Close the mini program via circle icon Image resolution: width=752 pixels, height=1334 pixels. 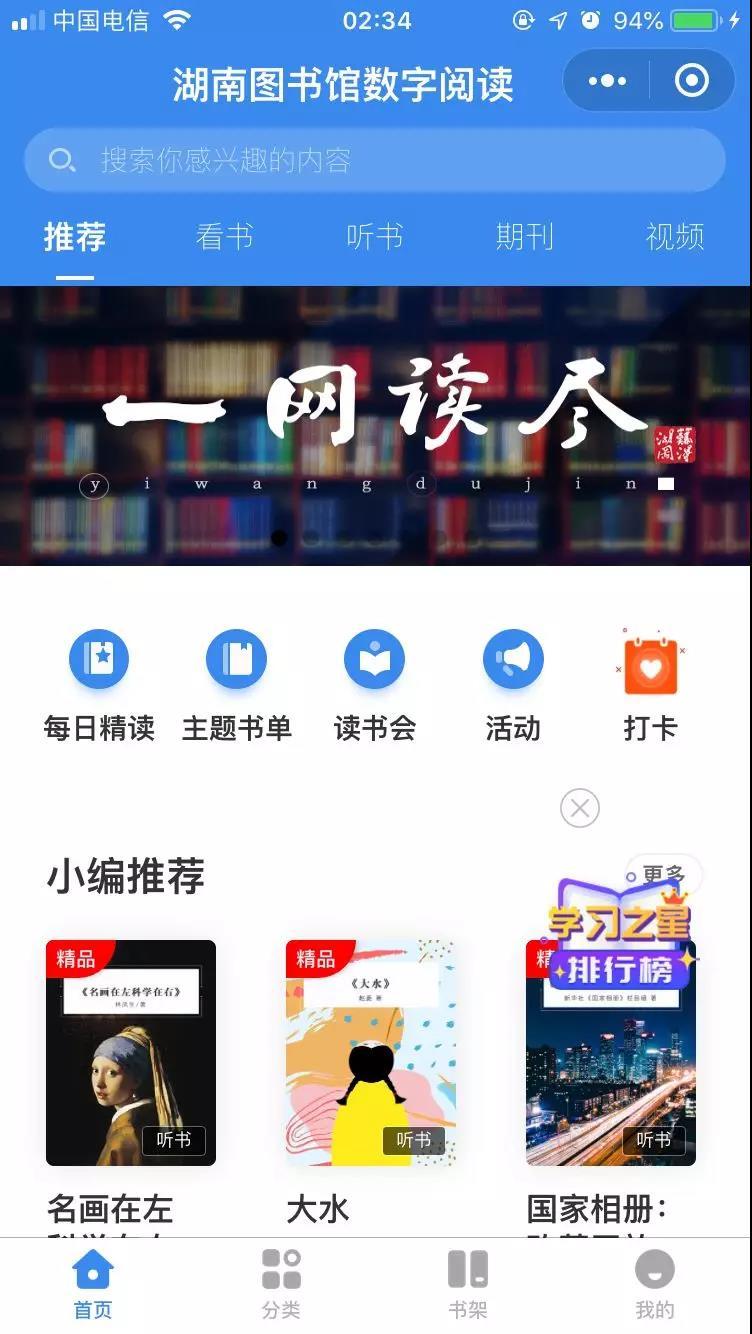pyautogui.click(x=691, y=81)
